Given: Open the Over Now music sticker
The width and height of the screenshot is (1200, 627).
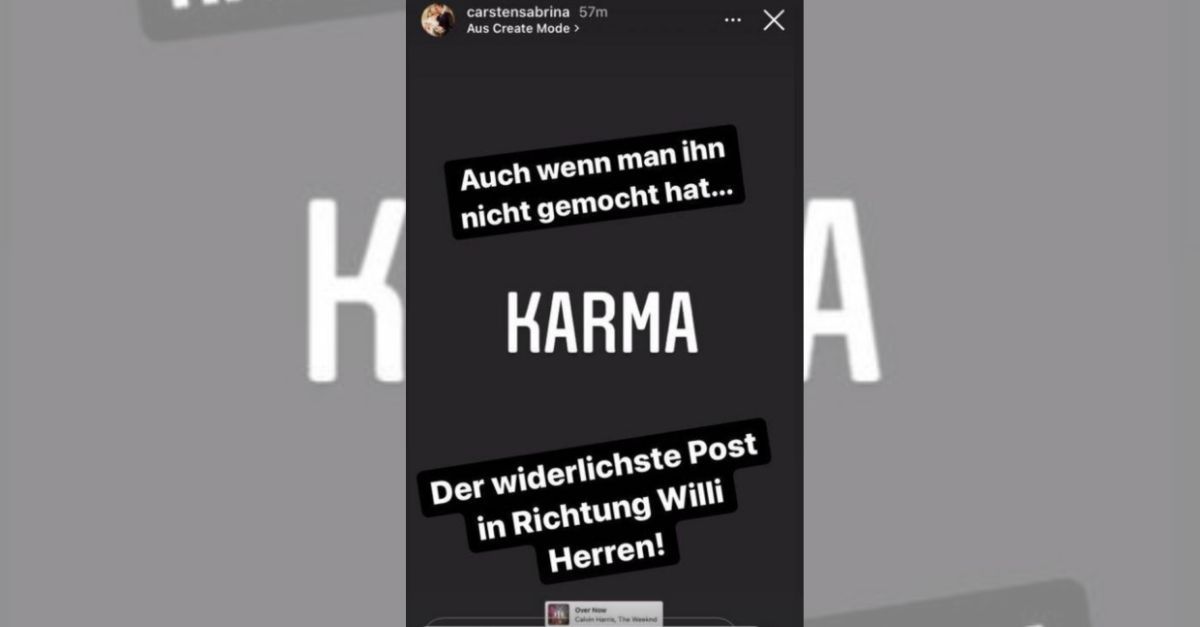Looking at the screenshot, I should click(x=604, y=613).
